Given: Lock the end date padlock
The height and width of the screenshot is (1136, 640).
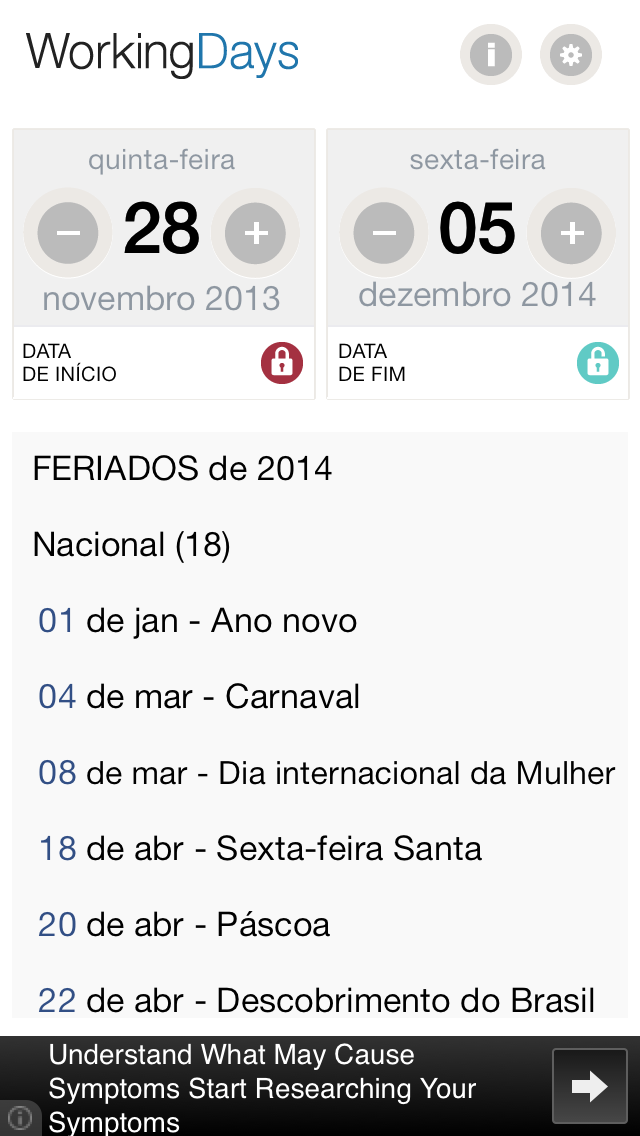Looking at the screenshot, I should [x=598, y=362].
